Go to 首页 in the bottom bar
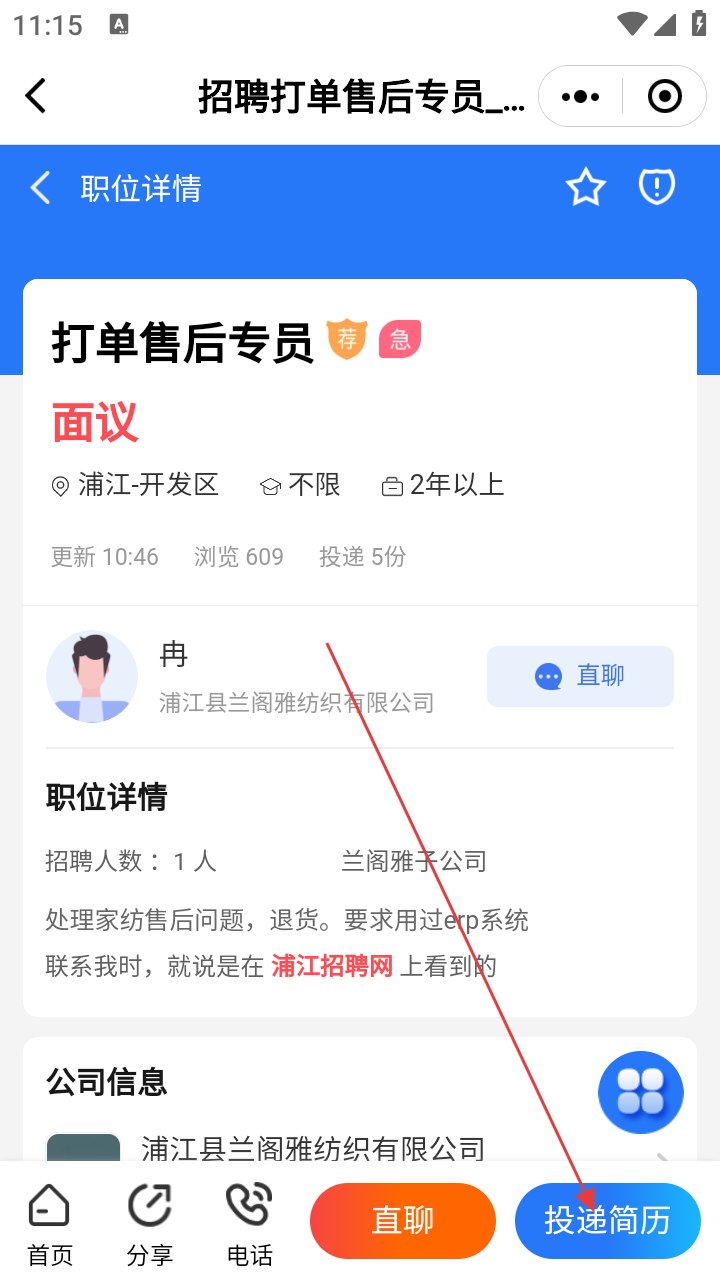 point(49,1225)
